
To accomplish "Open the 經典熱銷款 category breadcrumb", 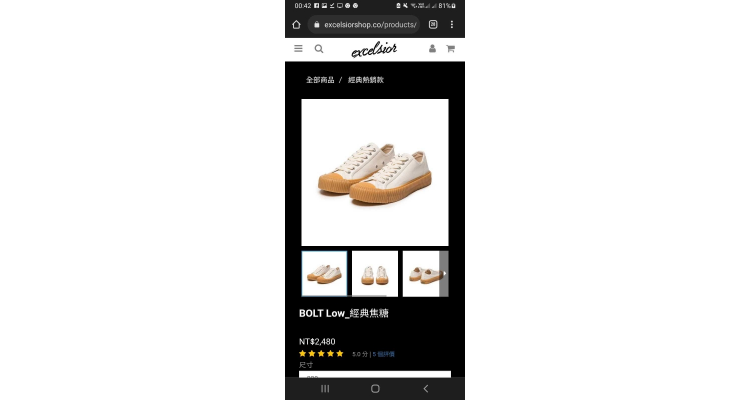I will (x=365, y=79).
